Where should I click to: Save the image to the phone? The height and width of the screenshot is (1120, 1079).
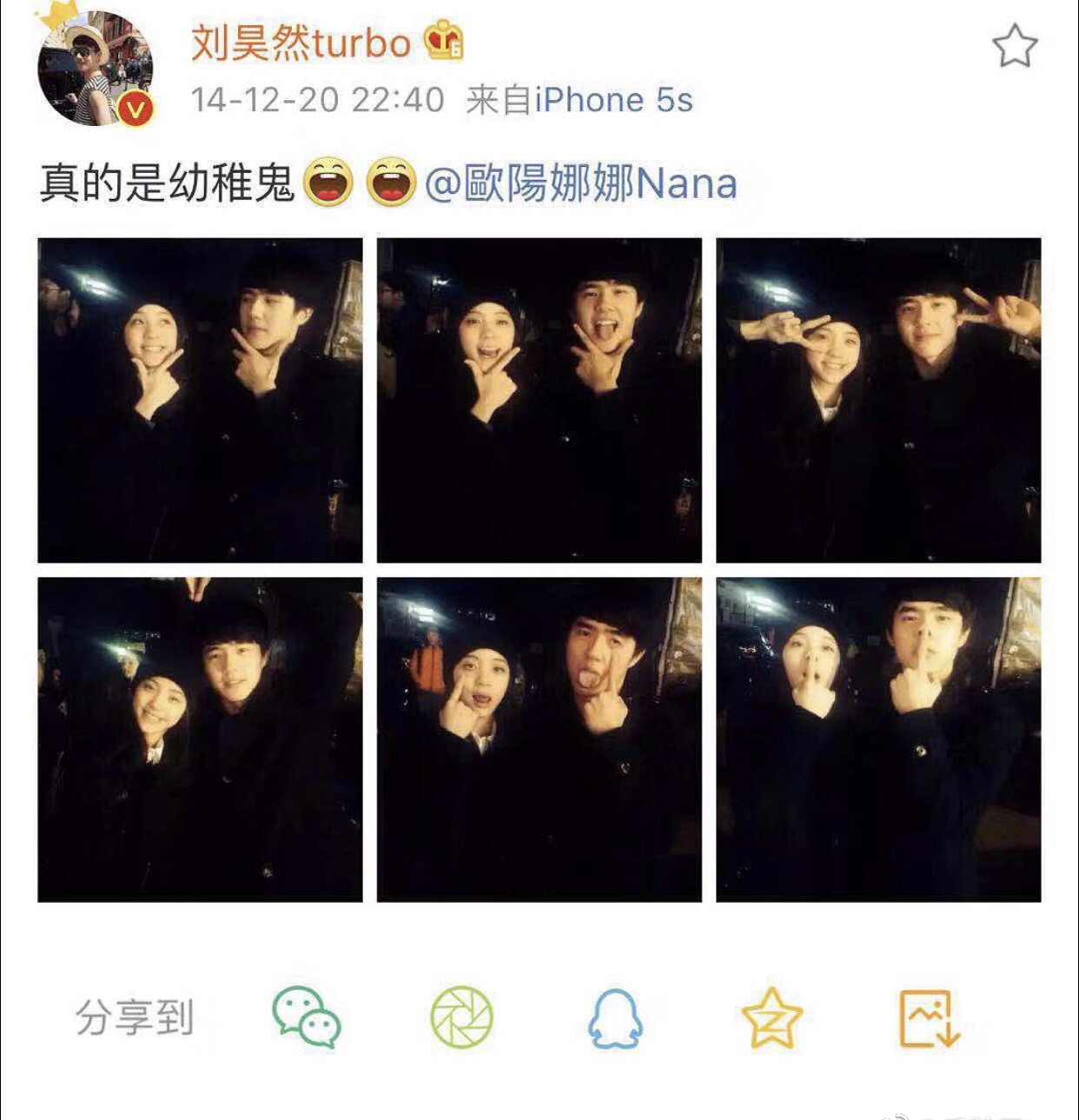[x=928, y=1017]
